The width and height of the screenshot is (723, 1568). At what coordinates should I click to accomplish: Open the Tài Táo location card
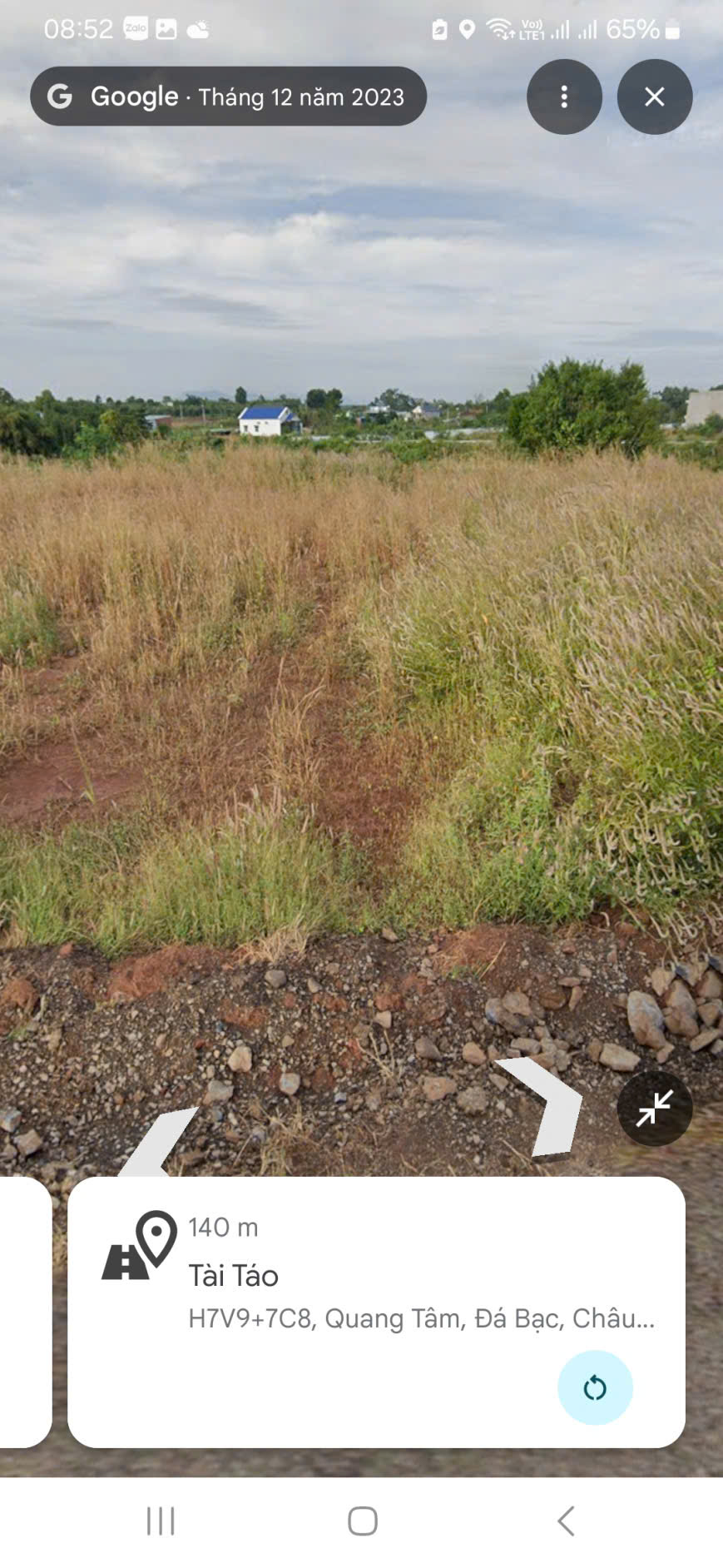click(x=374, y=1278)
